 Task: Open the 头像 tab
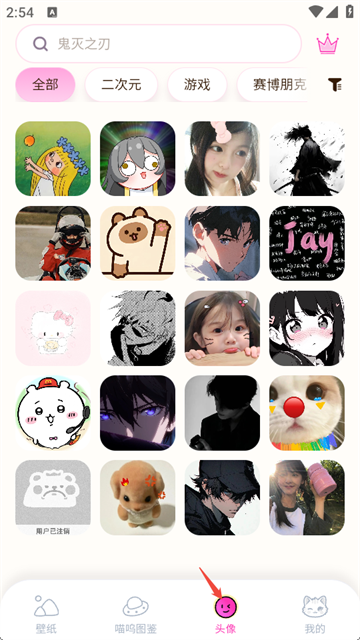point(225,614)
